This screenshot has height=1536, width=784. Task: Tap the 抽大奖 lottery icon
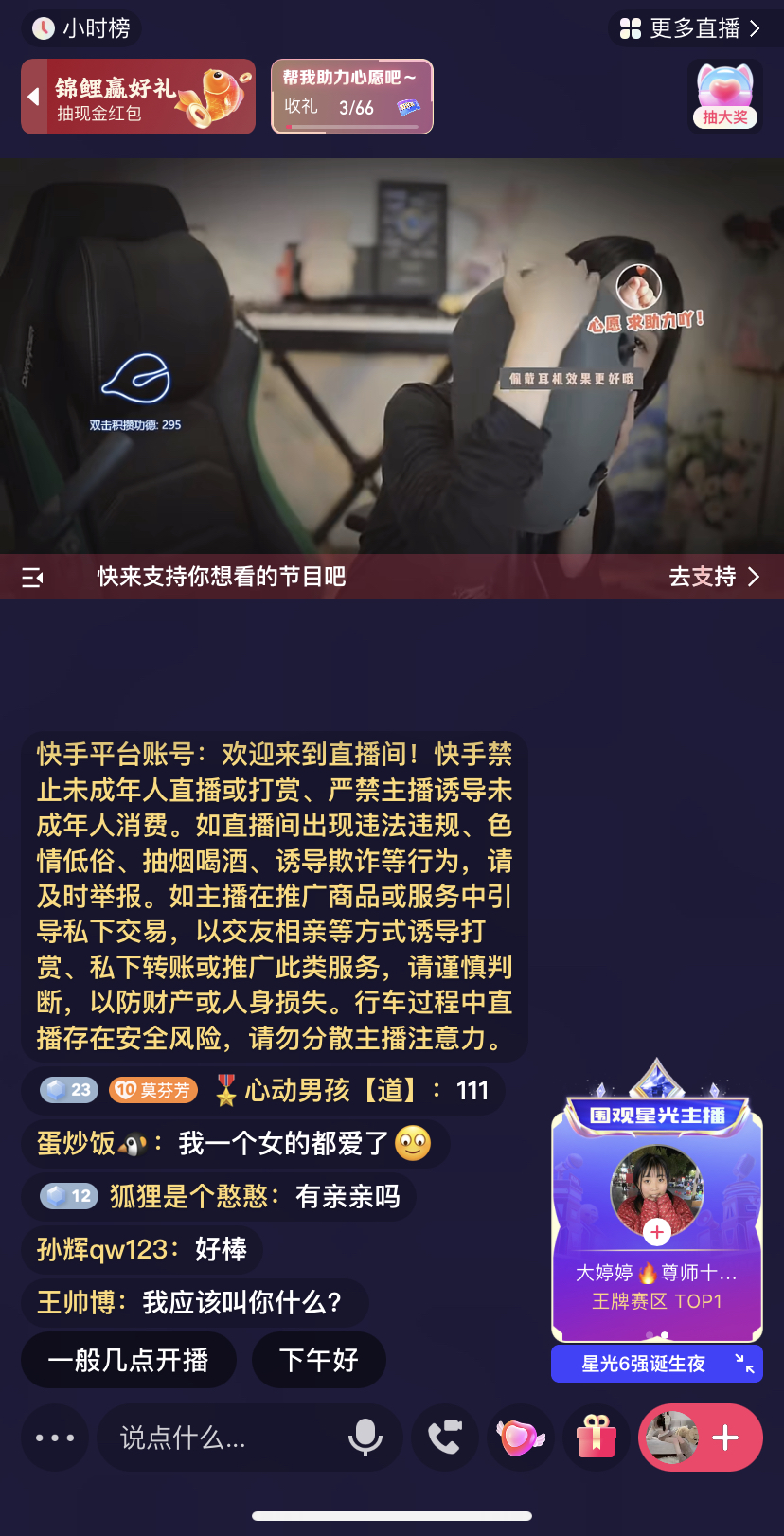pos(725,95)
